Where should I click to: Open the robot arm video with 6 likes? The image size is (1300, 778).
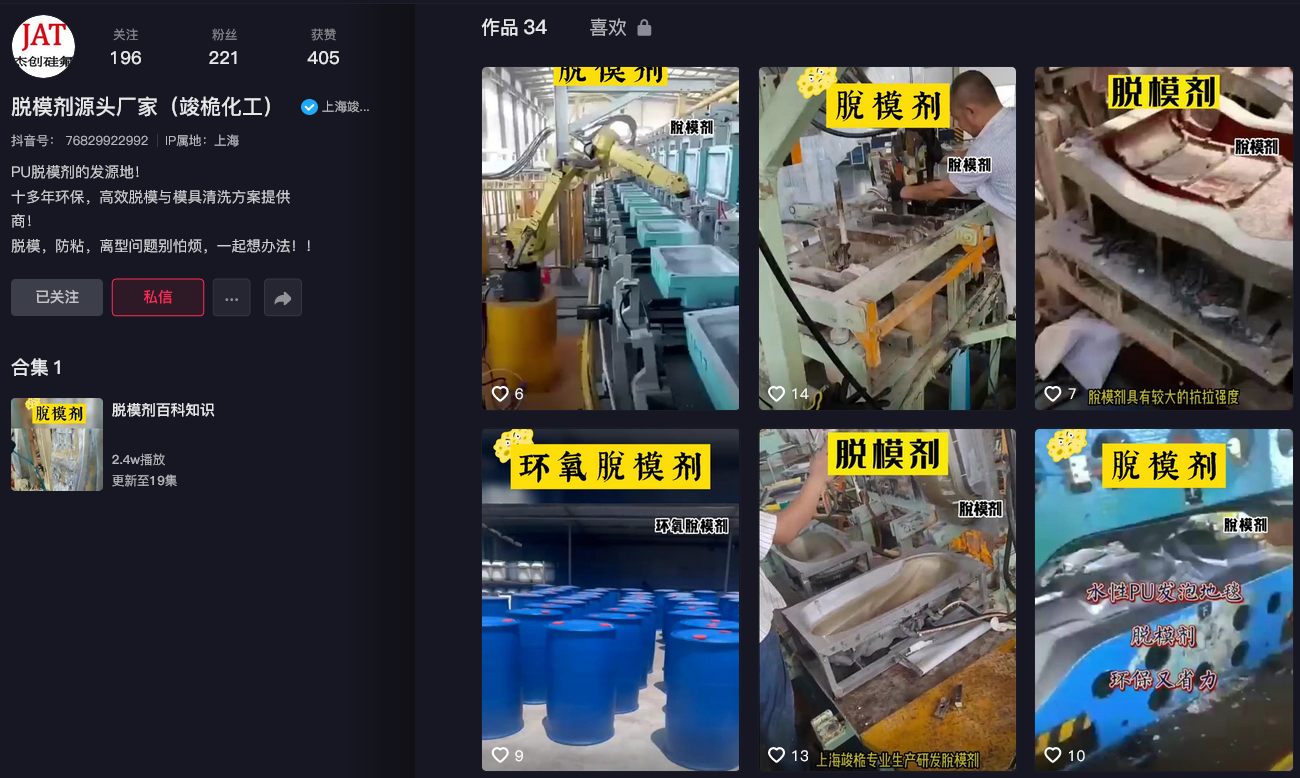click(x=610, y=238)
